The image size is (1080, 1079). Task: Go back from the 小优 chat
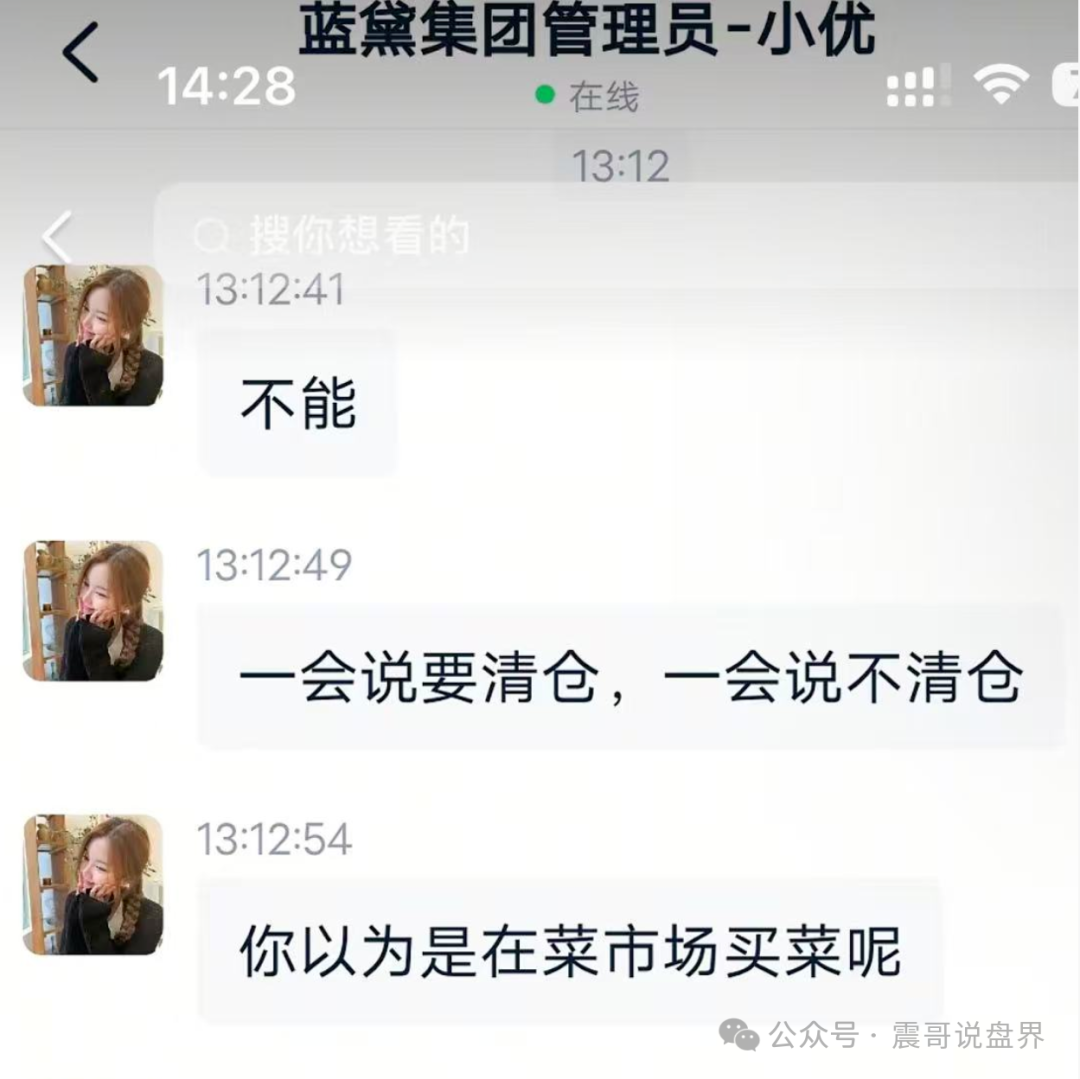click(82, 52)
